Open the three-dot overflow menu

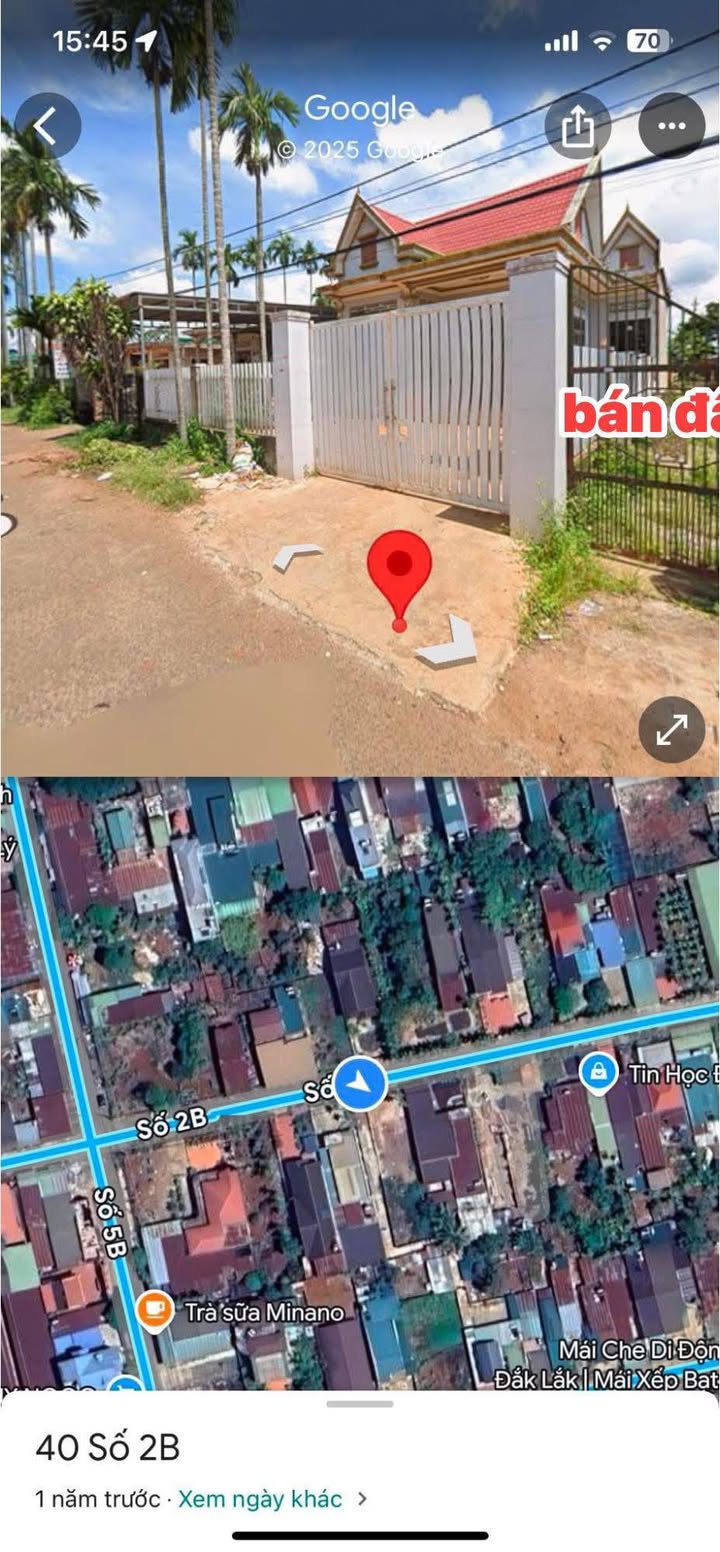671,126
